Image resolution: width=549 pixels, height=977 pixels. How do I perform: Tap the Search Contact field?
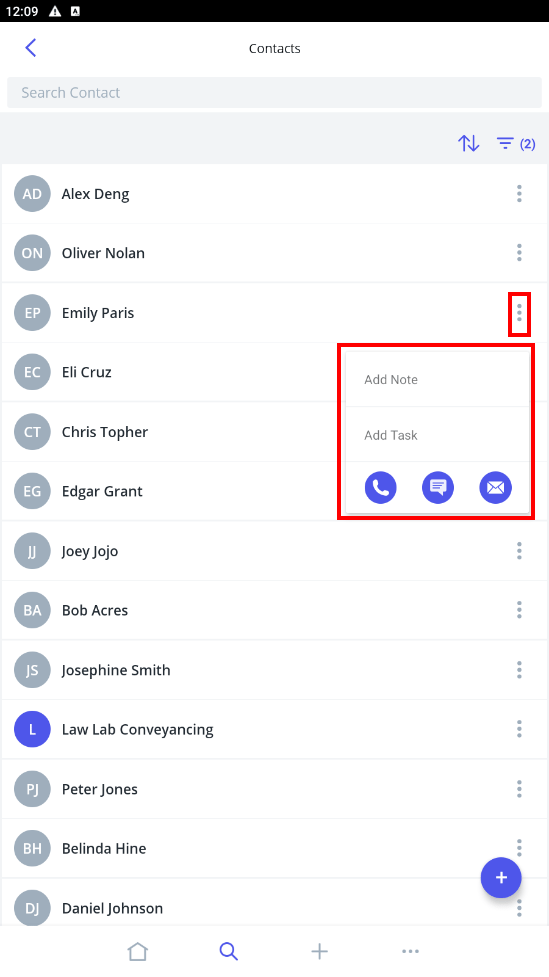(274, 92)
